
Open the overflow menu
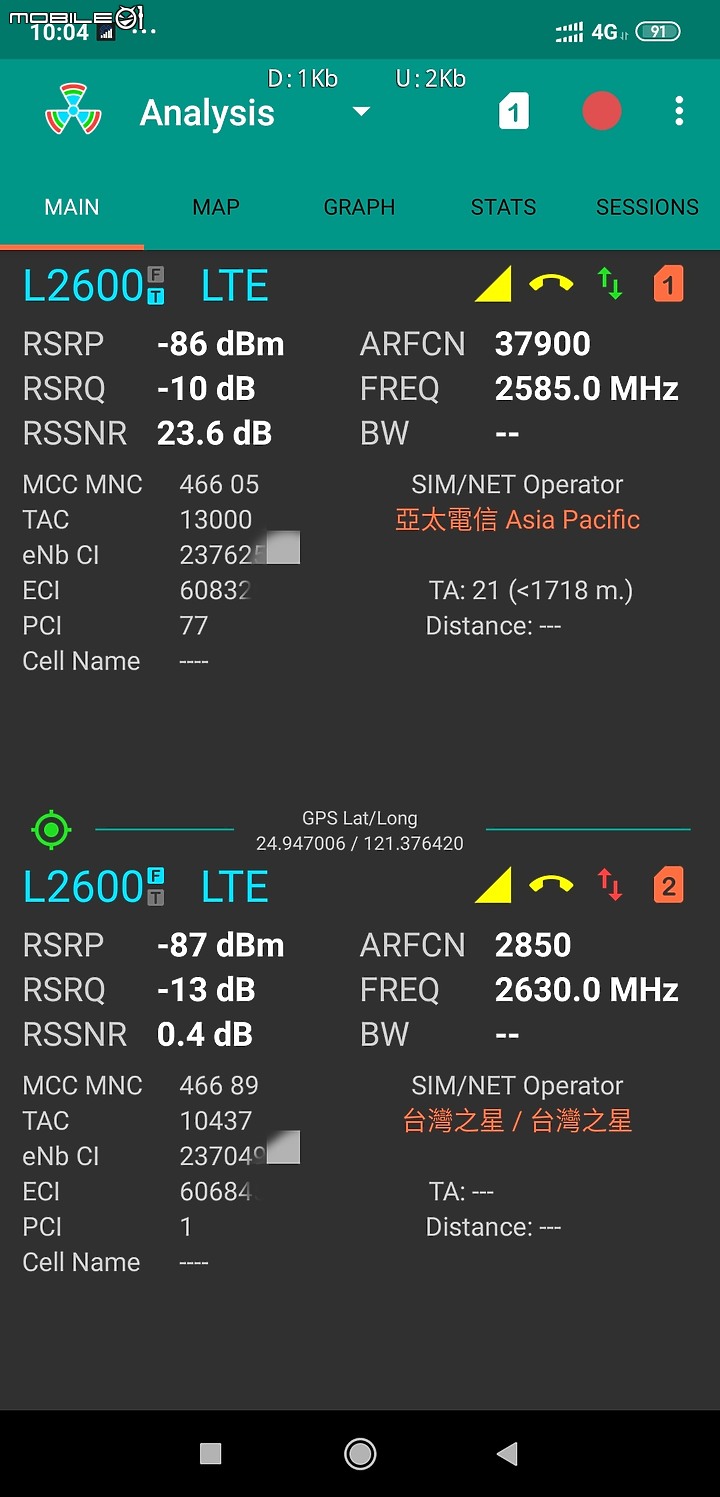click(x=679, y=111)
